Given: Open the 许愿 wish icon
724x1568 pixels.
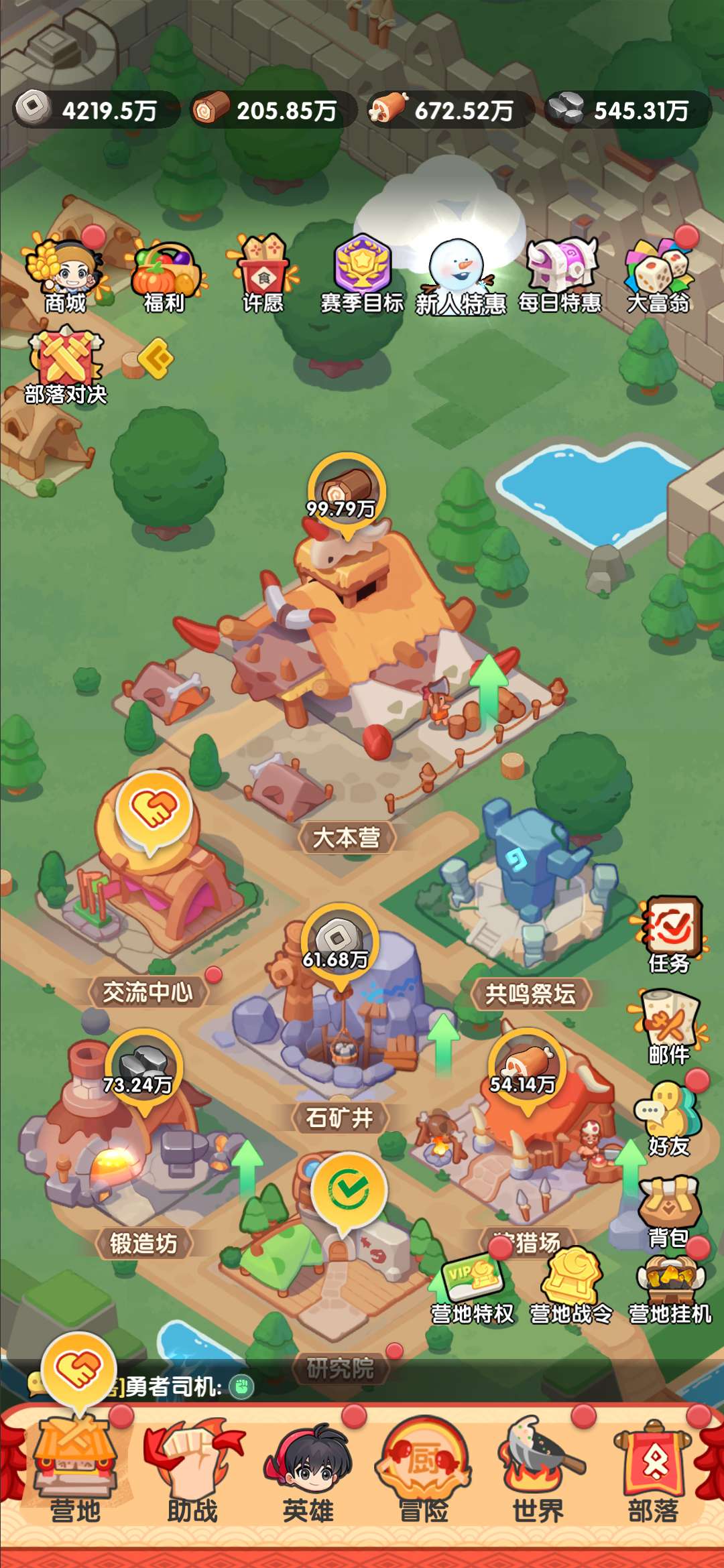Looking at the screenshot, I should pos(263,273).
